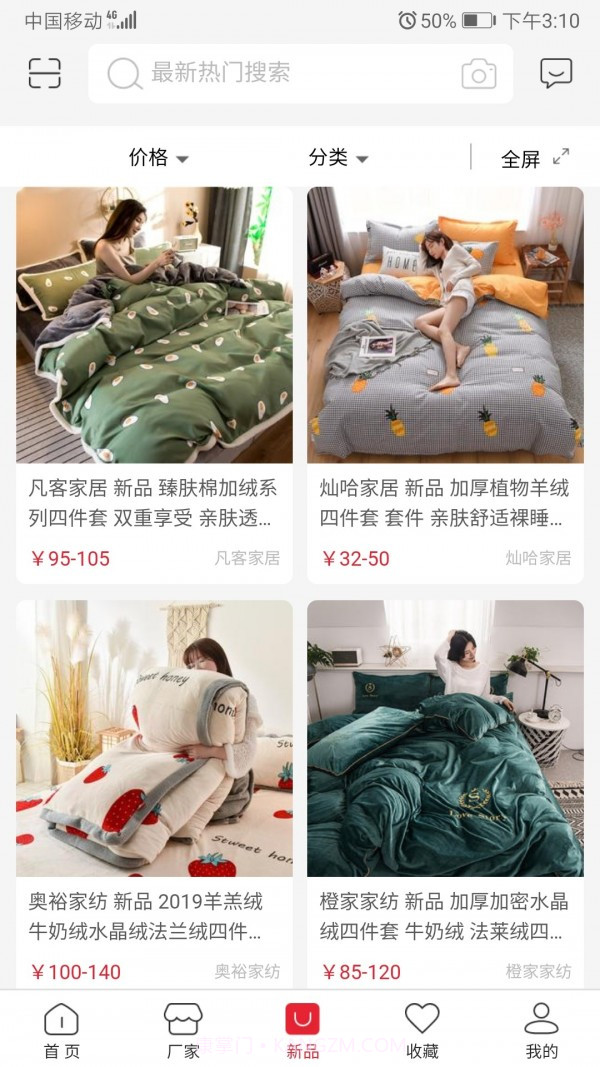This screenshot has height=1067, width=600.
Task: Open the messages chat icon
Action: (556, 73)
